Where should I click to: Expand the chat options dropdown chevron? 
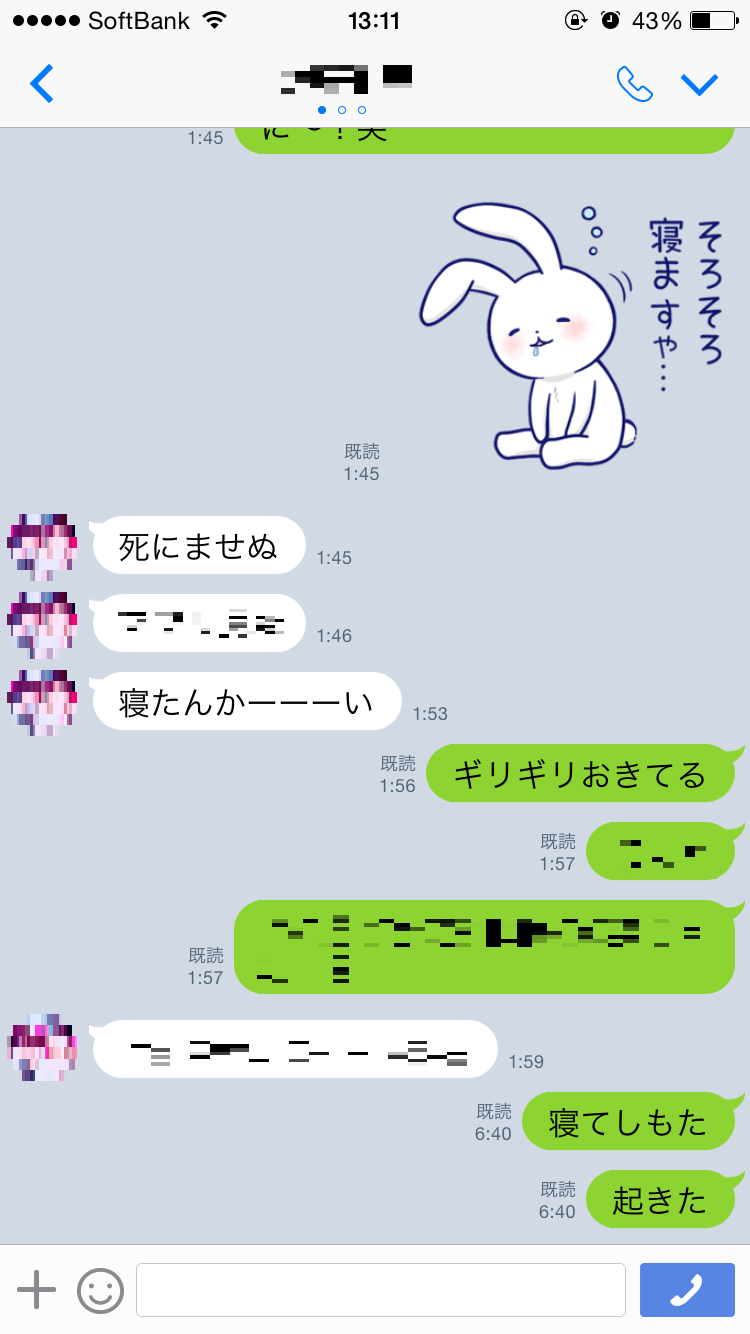[699, 84]
